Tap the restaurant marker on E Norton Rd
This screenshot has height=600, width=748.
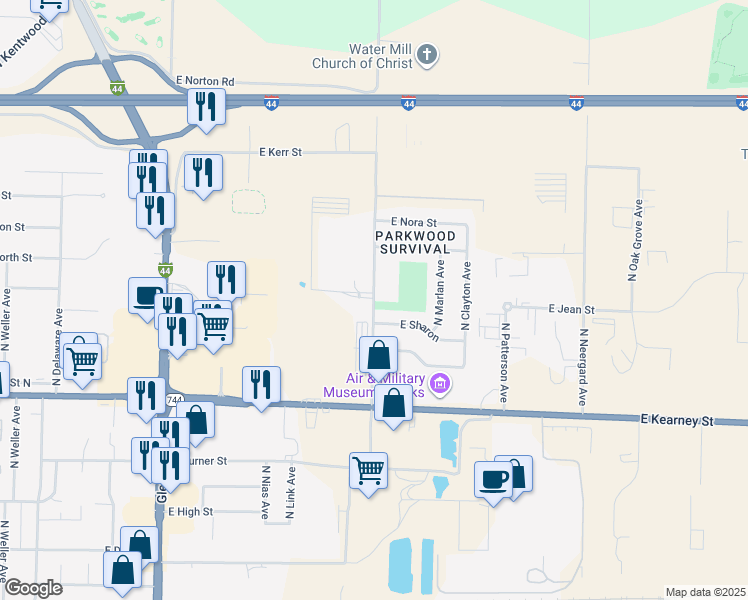(206, 107)
